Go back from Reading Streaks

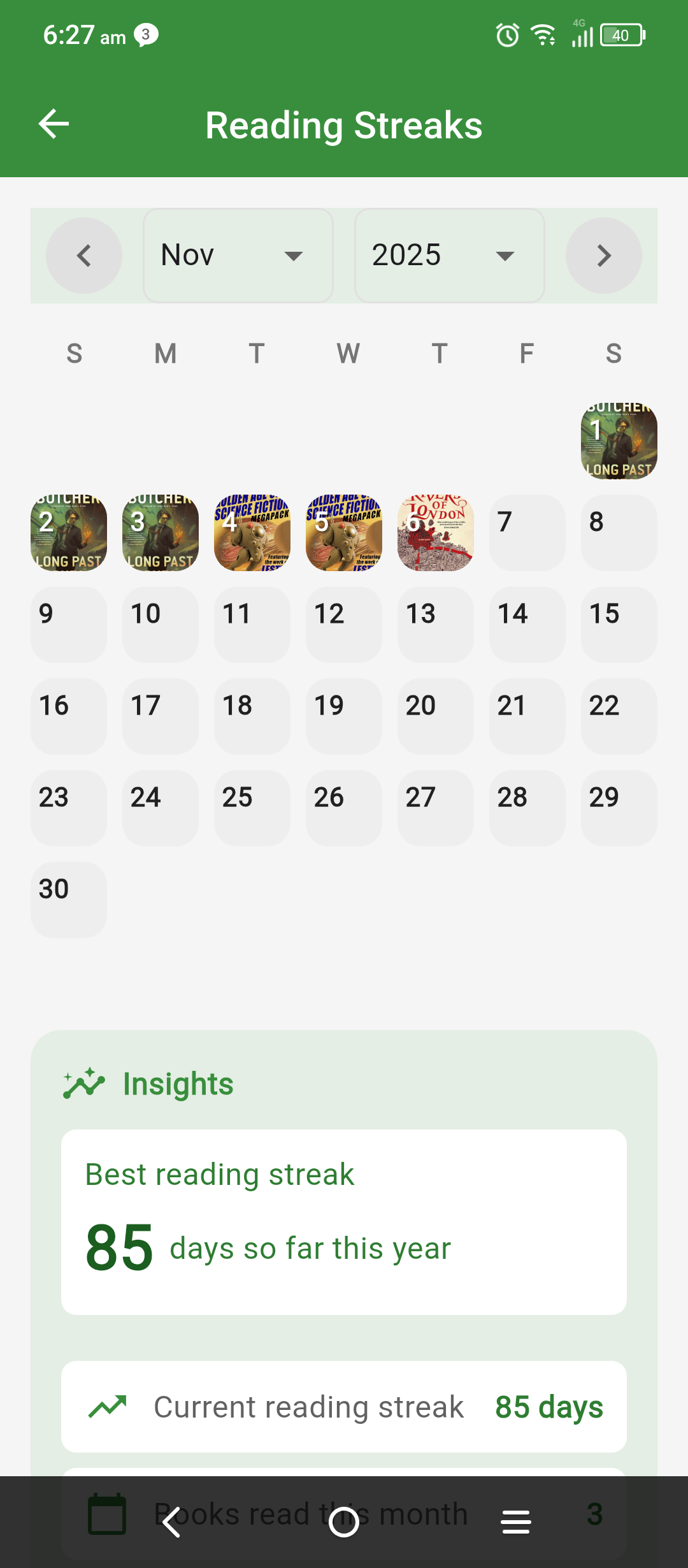coord(54,124)
